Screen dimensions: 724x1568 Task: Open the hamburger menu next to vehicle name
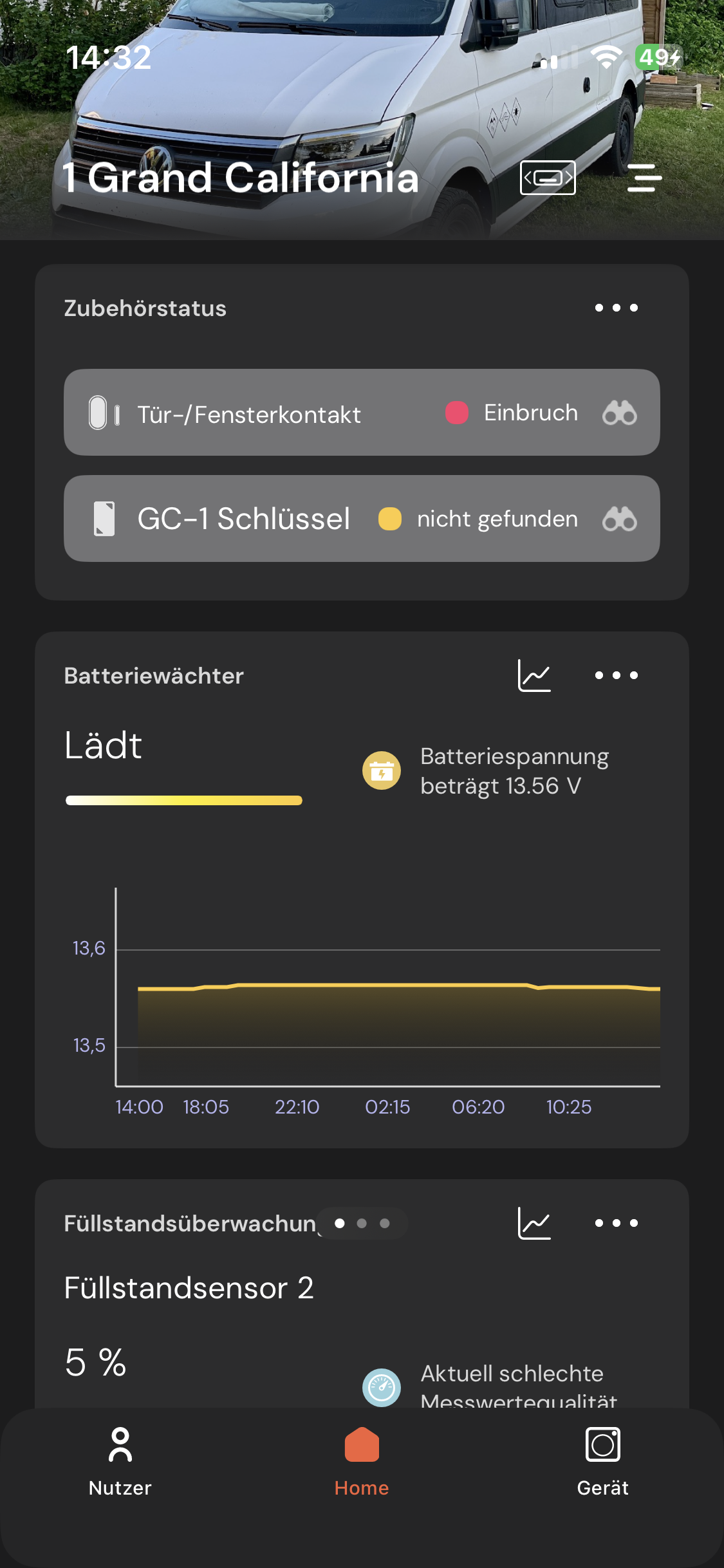click(643, 178)
